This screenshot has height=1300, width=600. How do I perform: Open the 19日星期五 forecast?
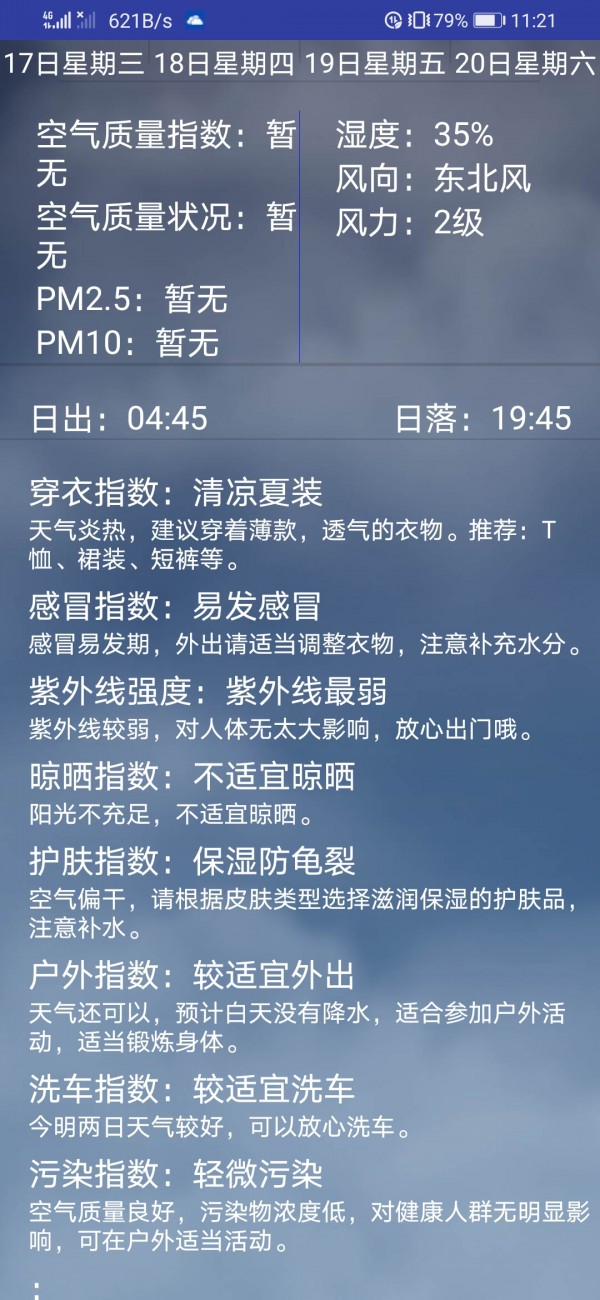coord(375,64)
